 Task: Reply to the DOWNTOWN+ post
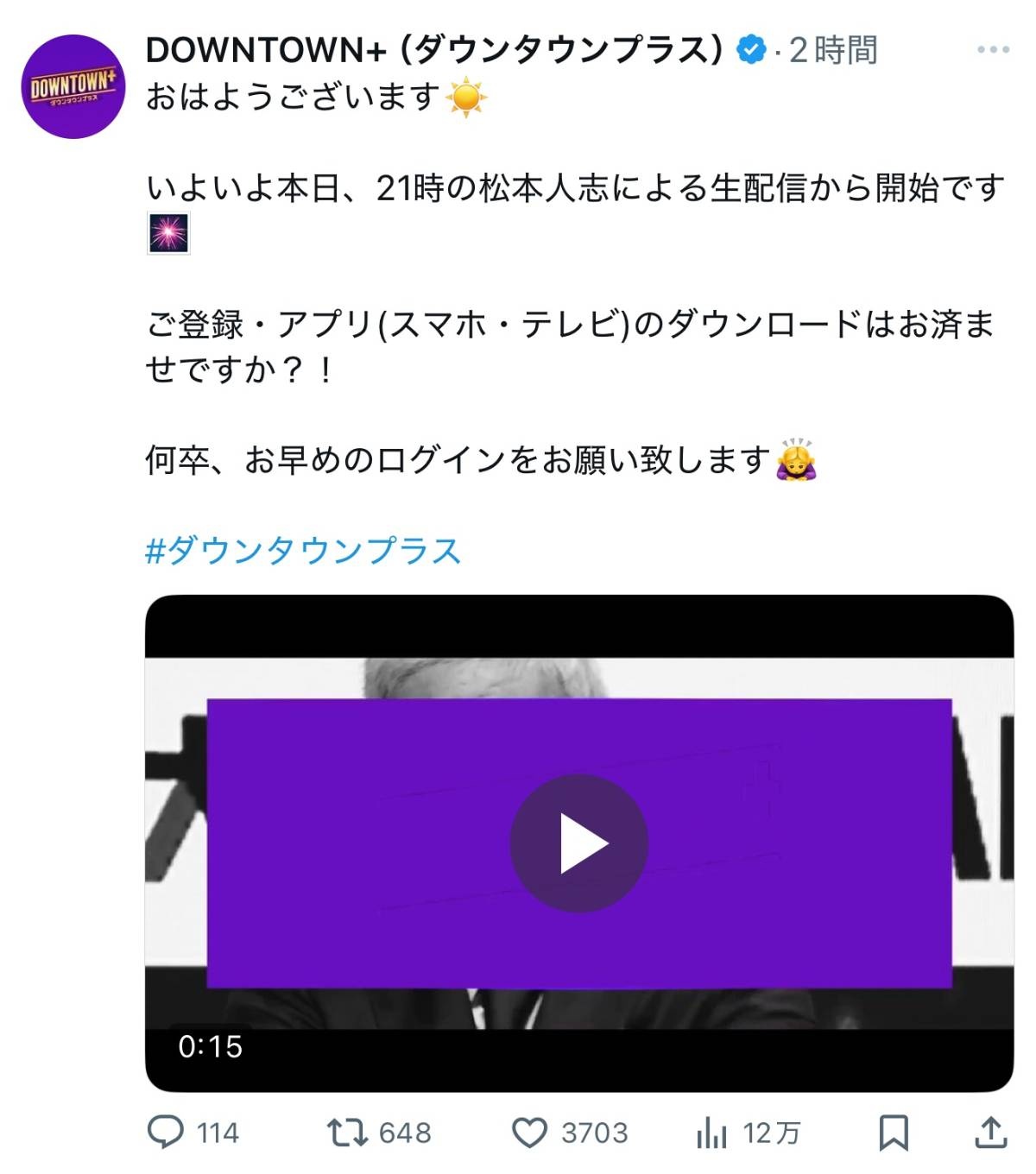click(166, 1133)
